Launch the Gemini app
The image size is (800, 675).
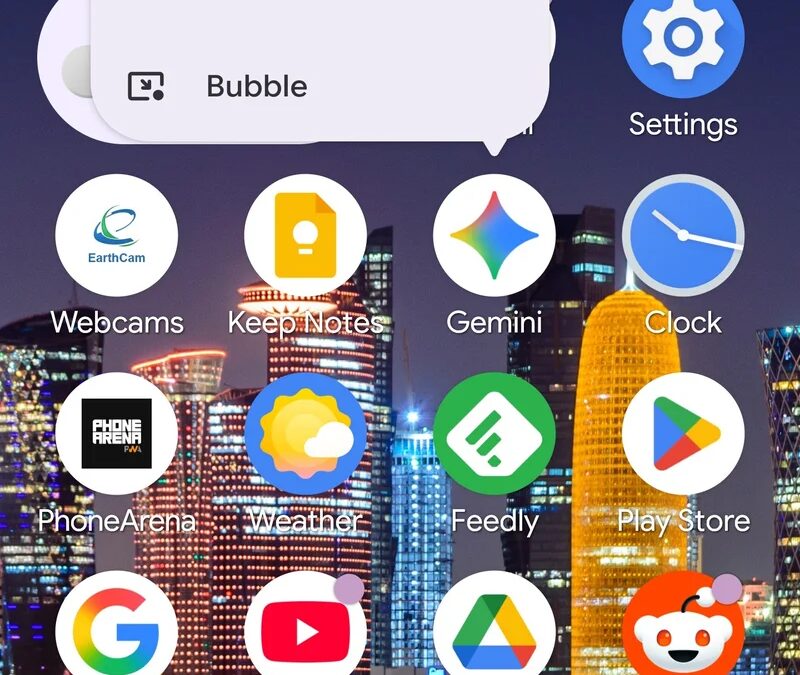tap(494, 236)
